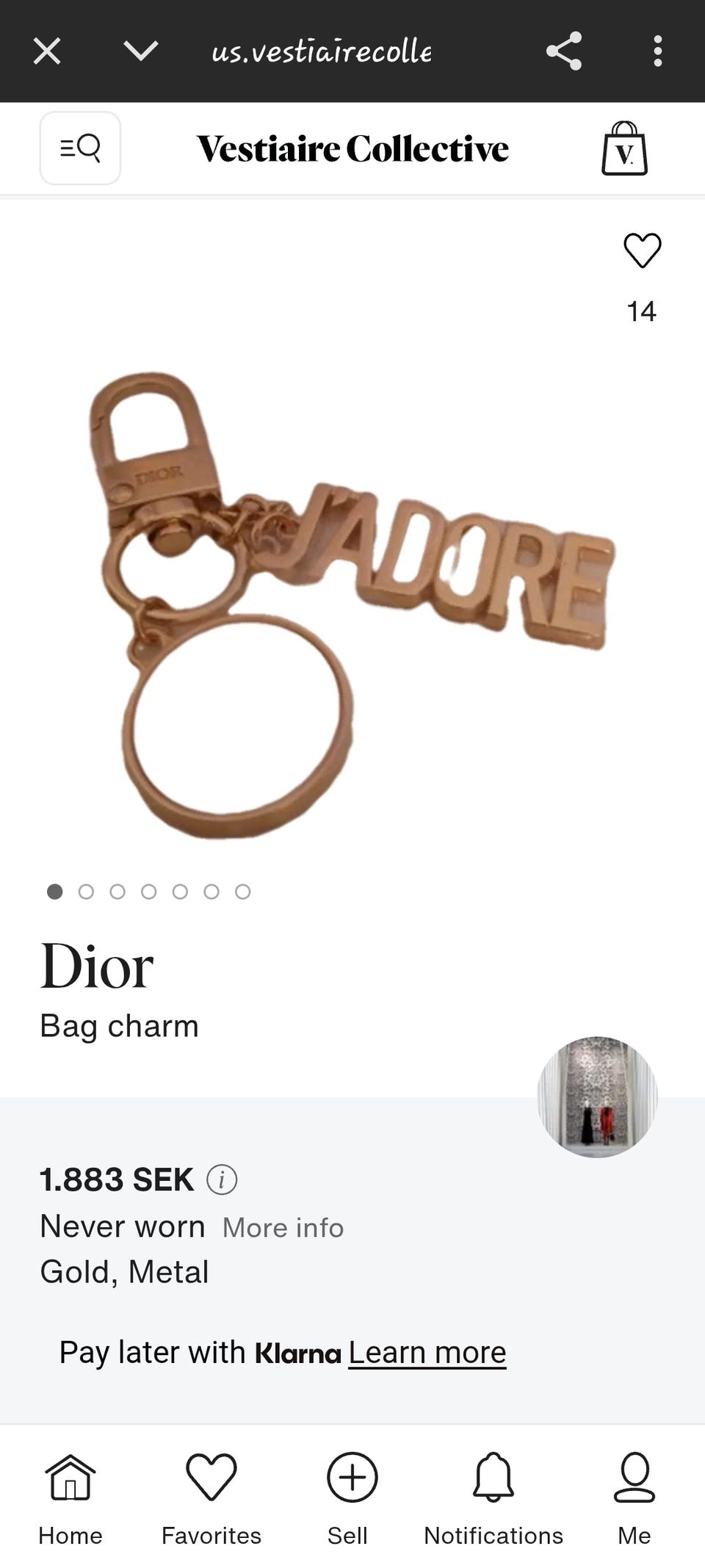
Task: Open More info about Never worn
Action: [x=283, y=1228]
